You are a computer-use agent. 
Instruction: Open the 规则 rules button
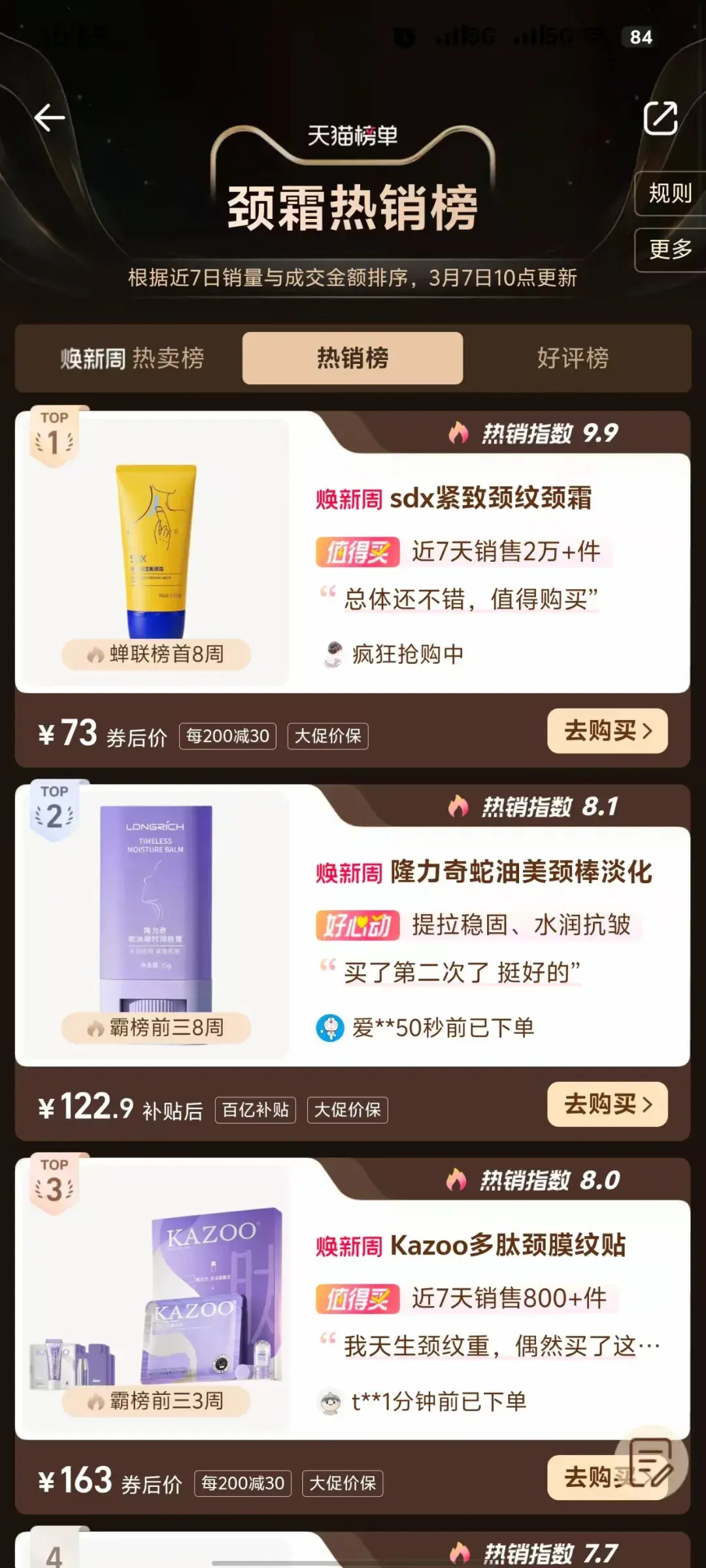pos(670,193)
